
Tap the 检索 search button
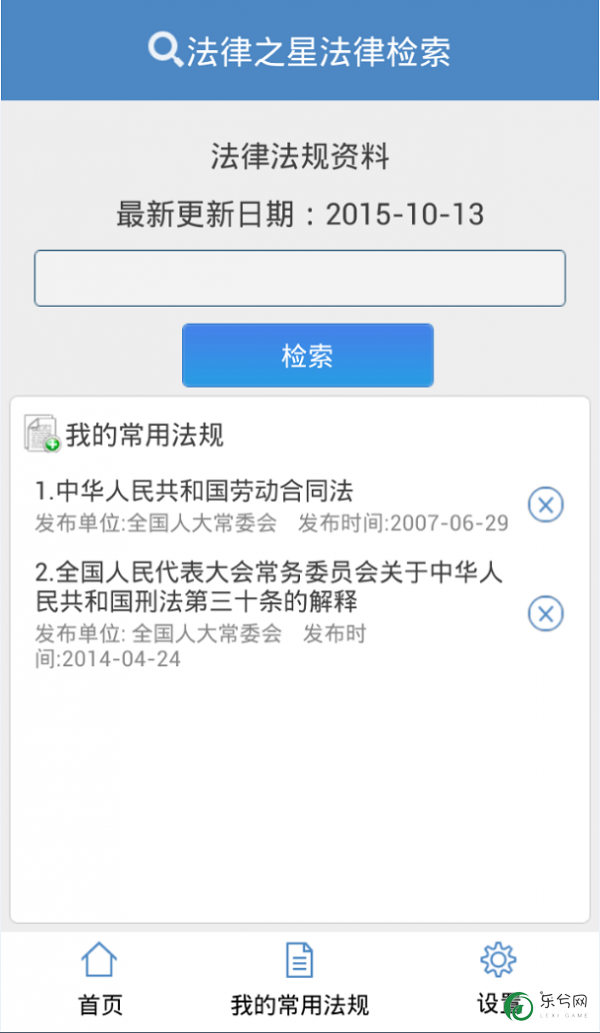click(x=308, y=355)
